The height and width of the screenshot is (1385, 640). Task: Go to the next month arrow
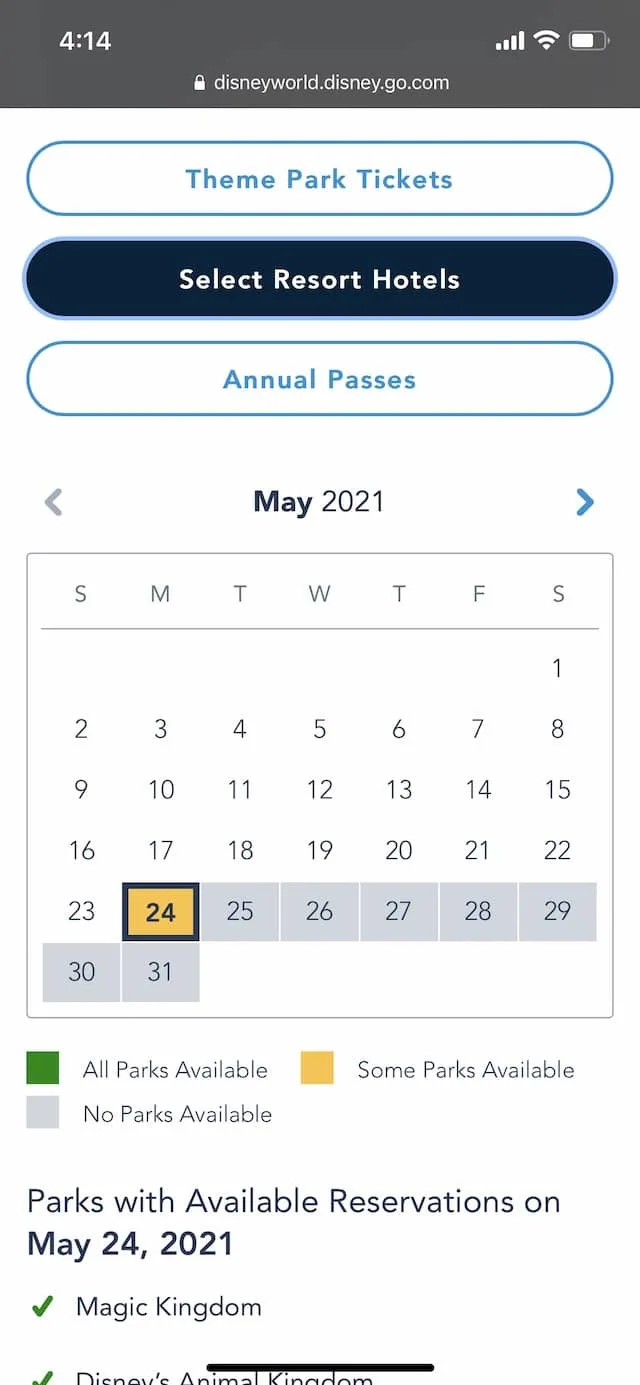click(x=585, y=502)
